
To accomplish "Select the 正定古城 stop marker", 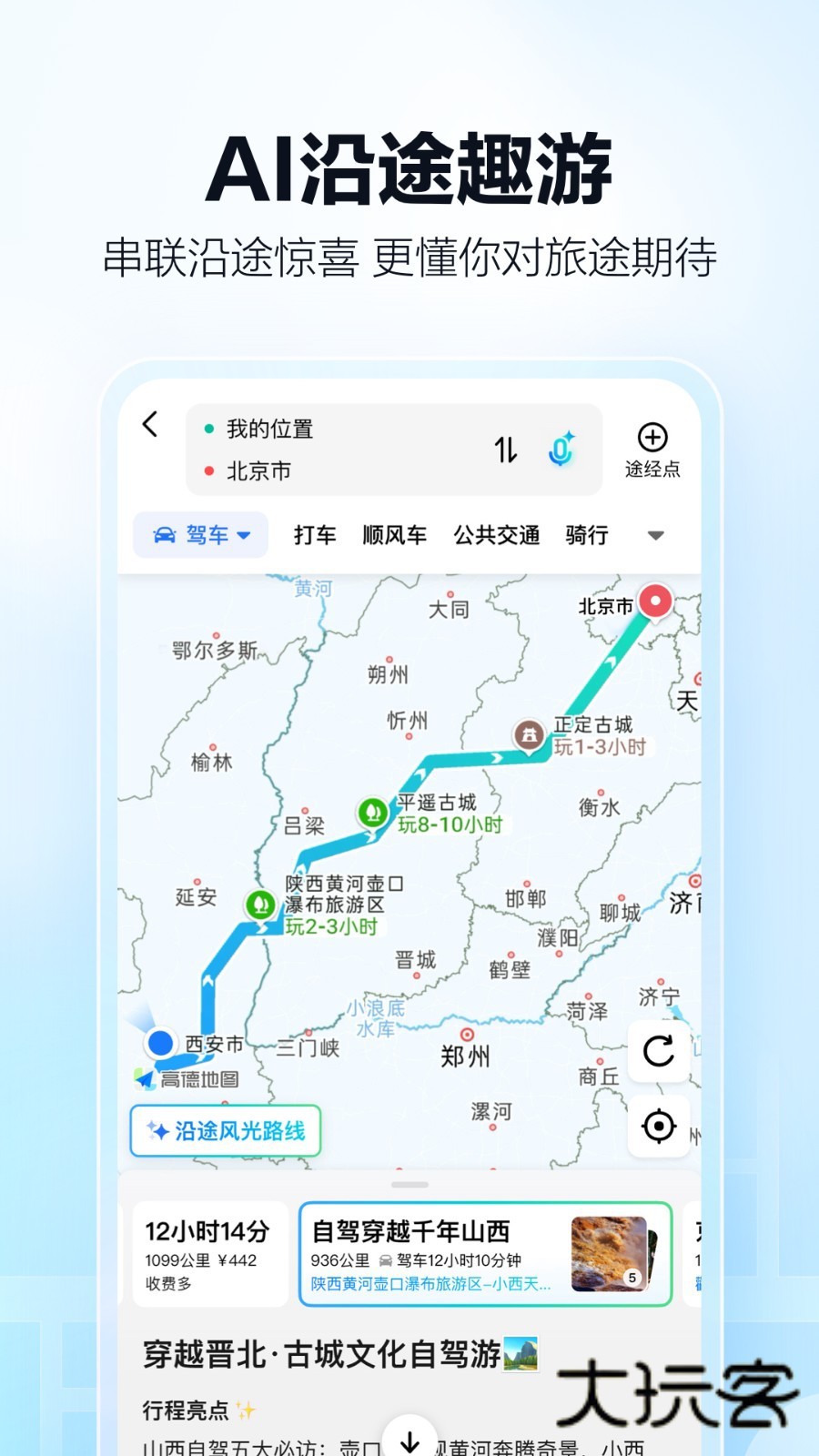I will coord(528,733).
